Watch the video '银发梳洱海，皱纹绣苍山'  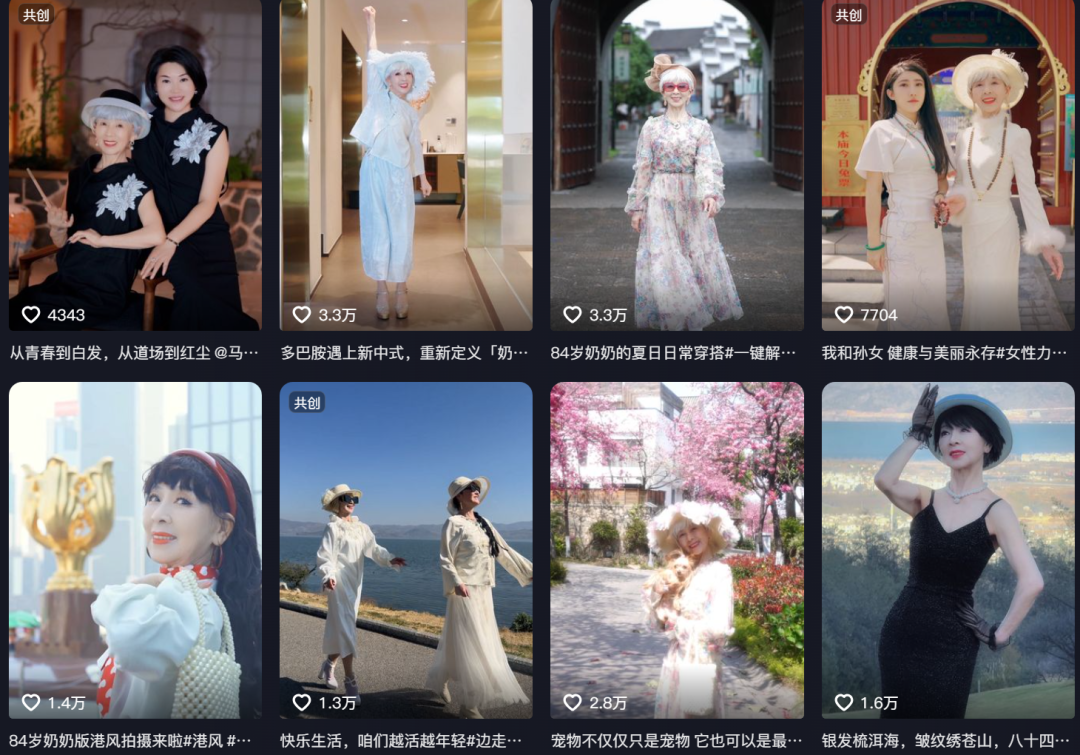point(946,550)
